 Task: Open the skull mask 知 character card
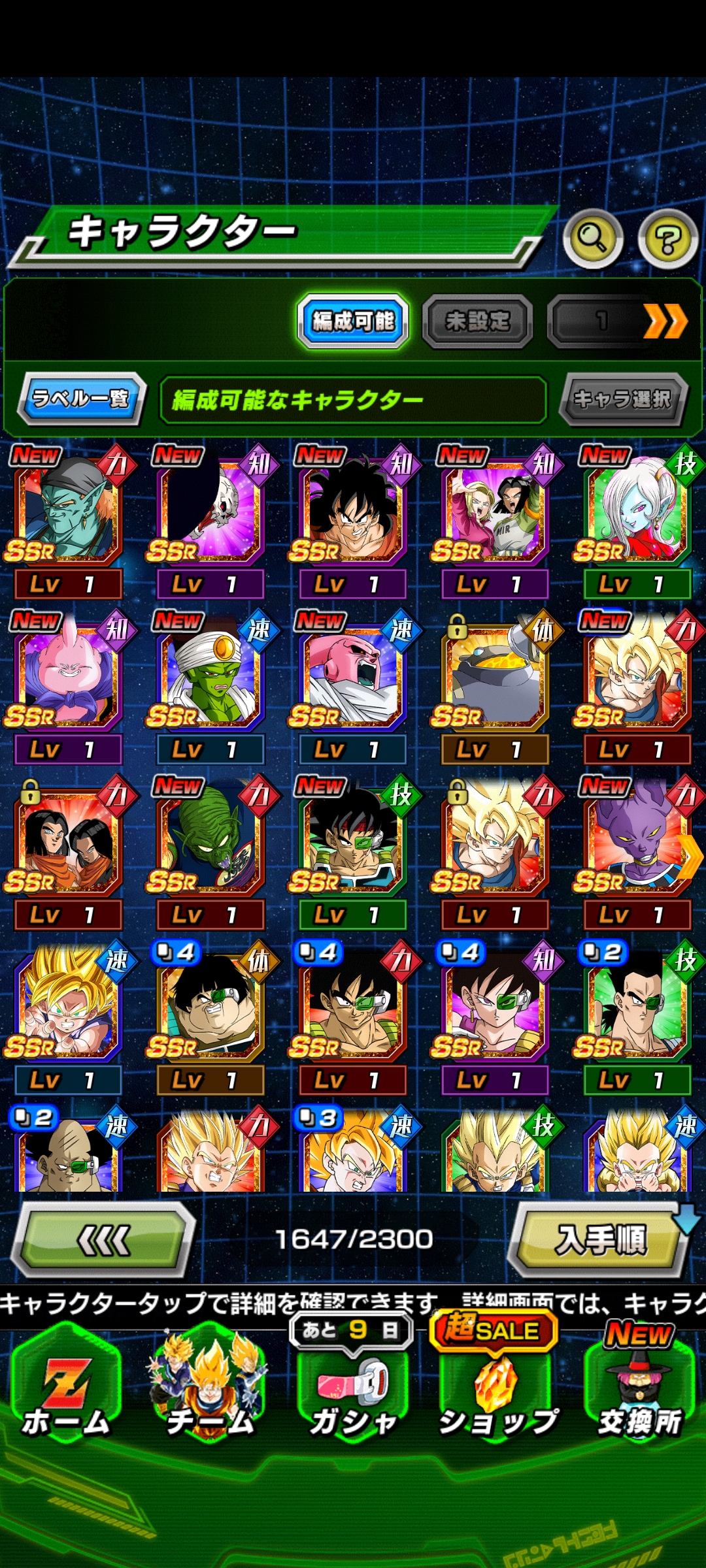click(210, 524)
